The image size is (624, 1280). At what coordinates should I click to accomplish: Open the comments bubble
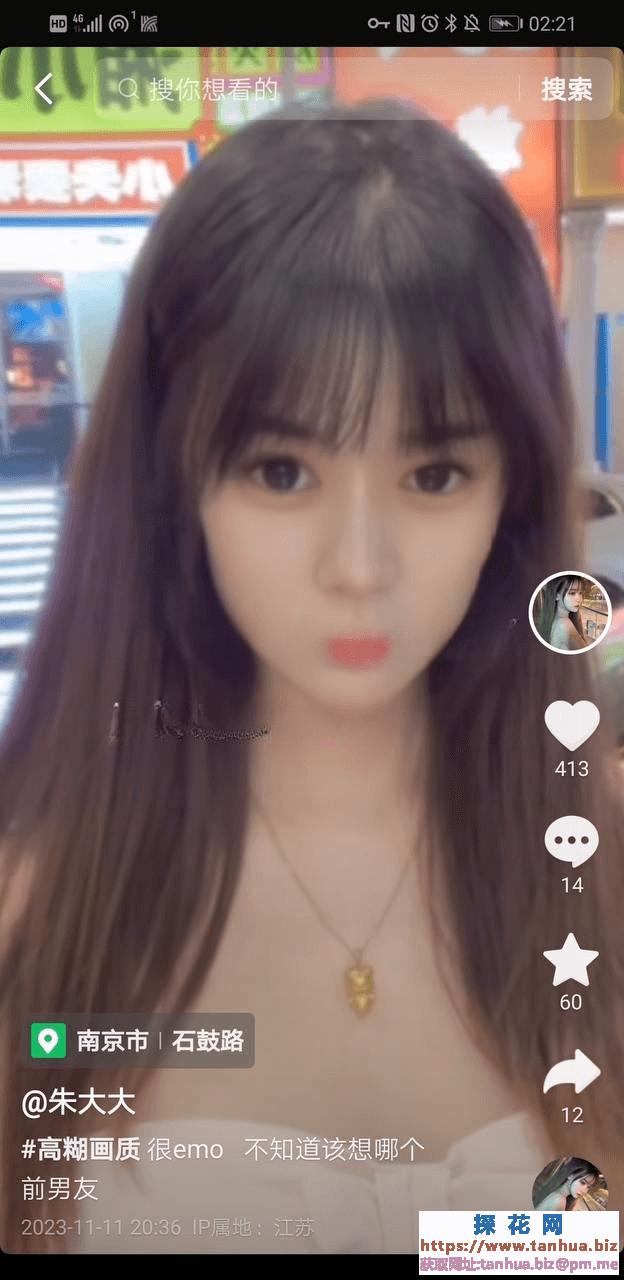571,842
